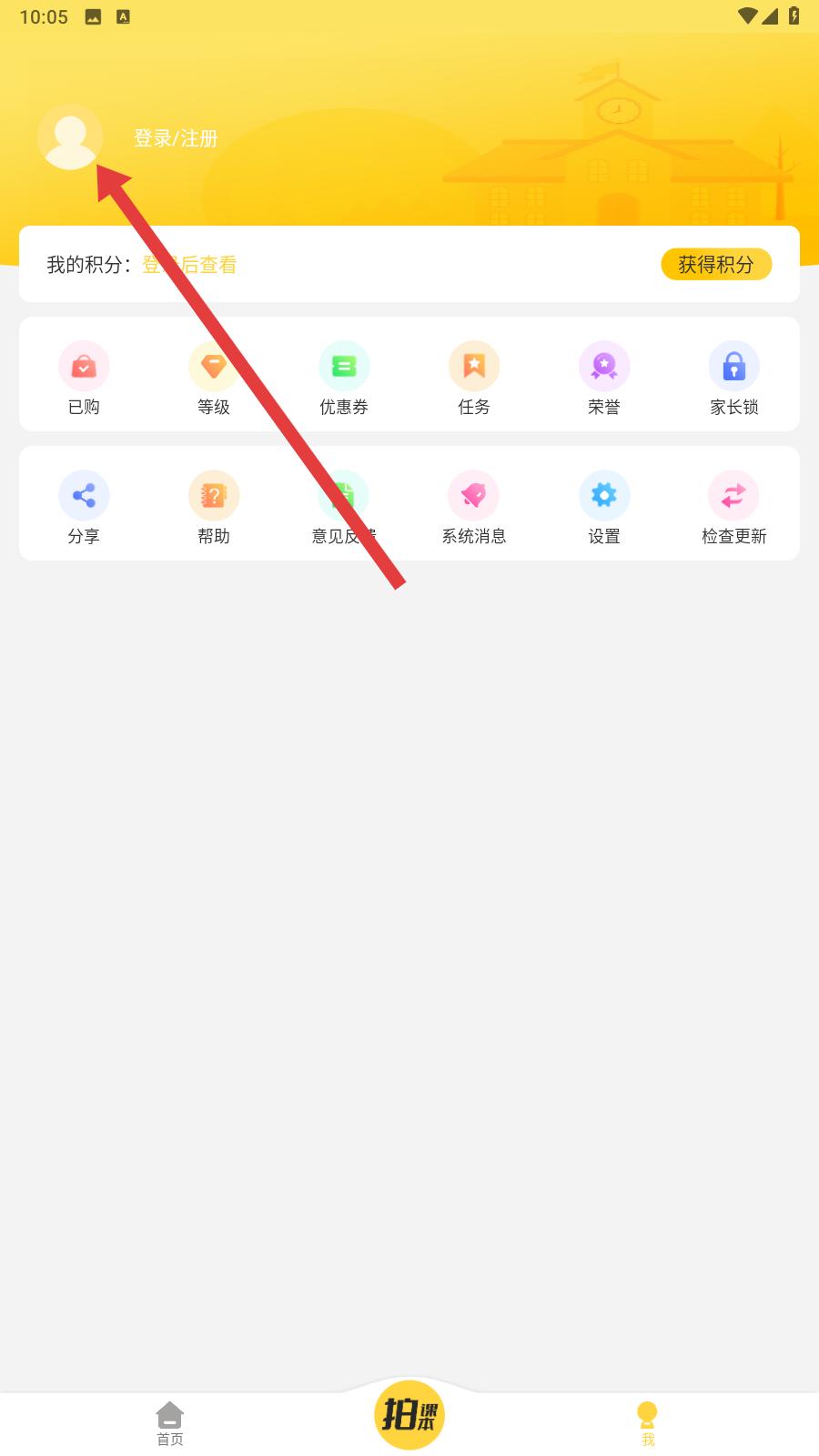Screen dimensions: 819x1456
Task: Select the 我 profile tab
Action: coord(647,1423)
